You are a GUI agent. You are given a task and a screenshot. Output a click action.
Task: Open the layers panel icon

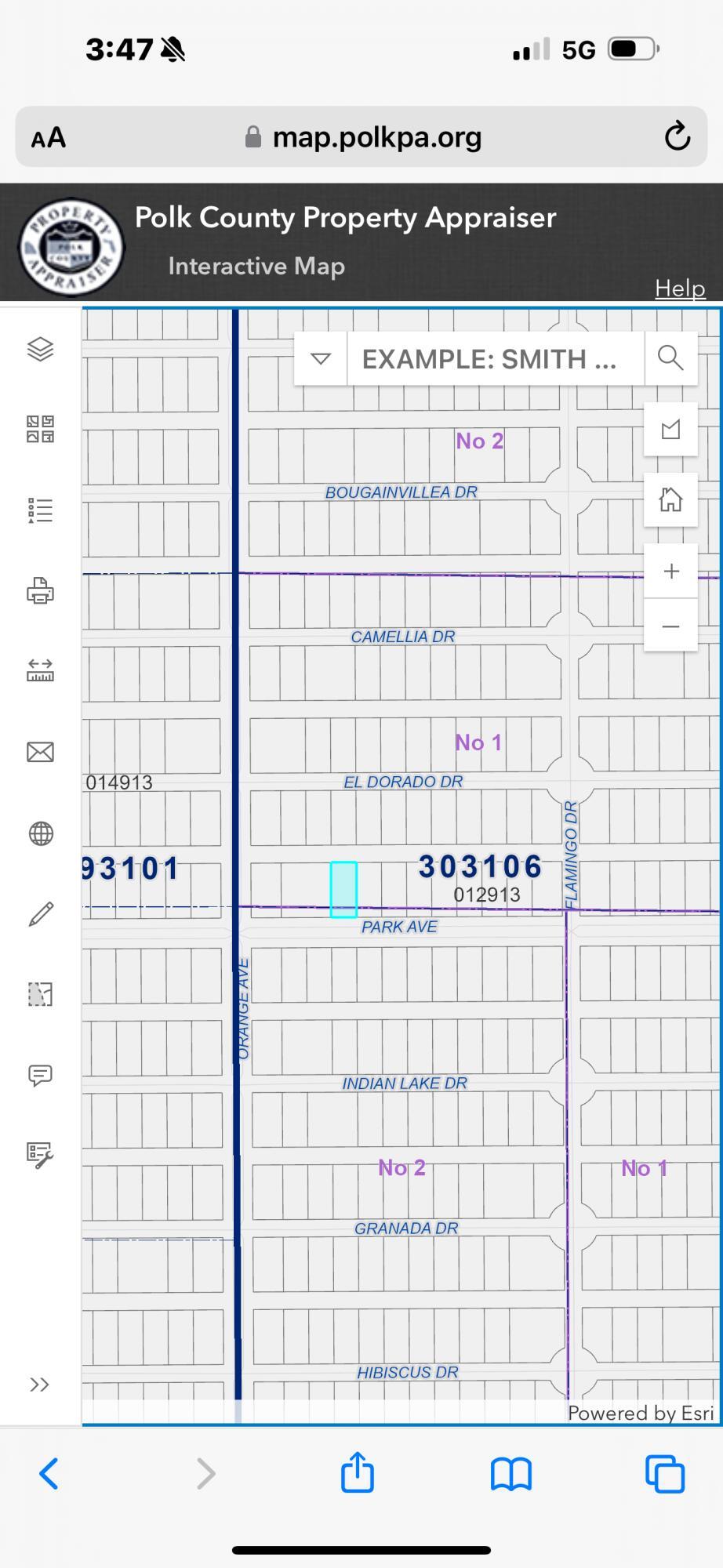click(40, 349)
